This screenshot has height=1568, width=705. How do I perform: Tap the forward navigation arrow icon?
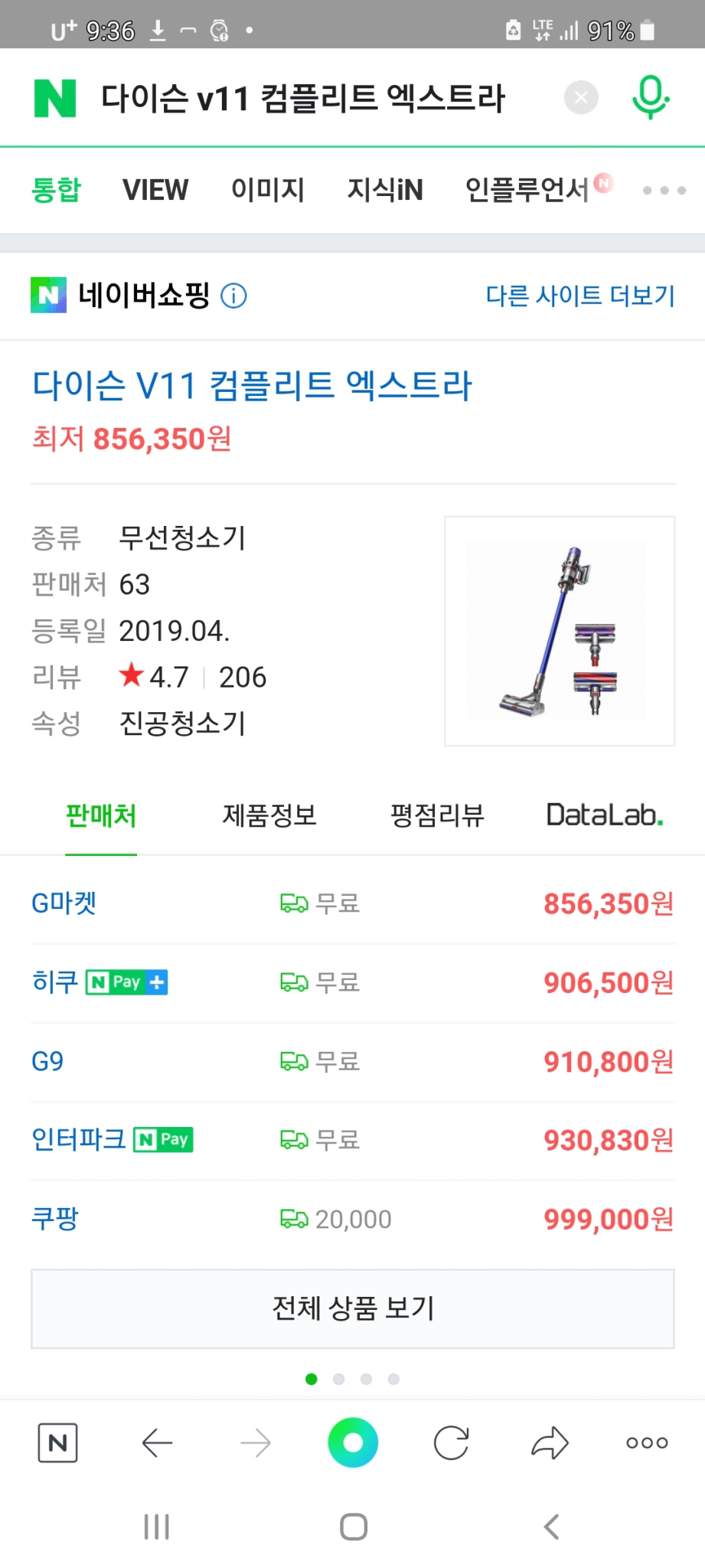tap(254, 1442)
